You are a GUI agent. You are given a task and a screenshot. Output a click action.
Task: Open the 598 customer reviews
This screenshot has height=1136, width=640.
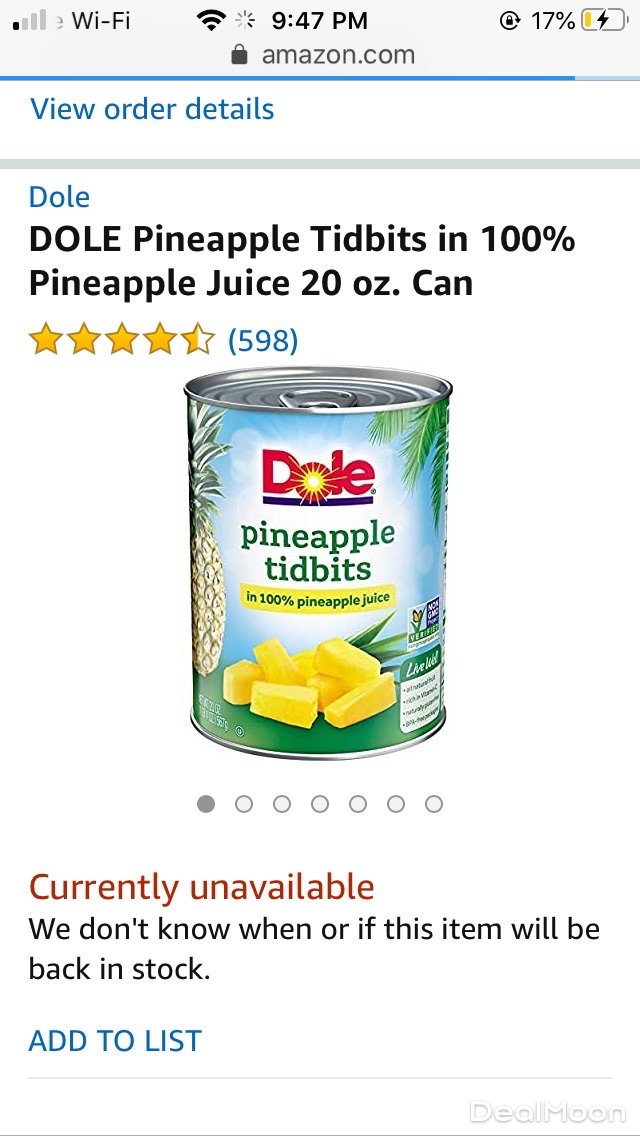point(263,341)
